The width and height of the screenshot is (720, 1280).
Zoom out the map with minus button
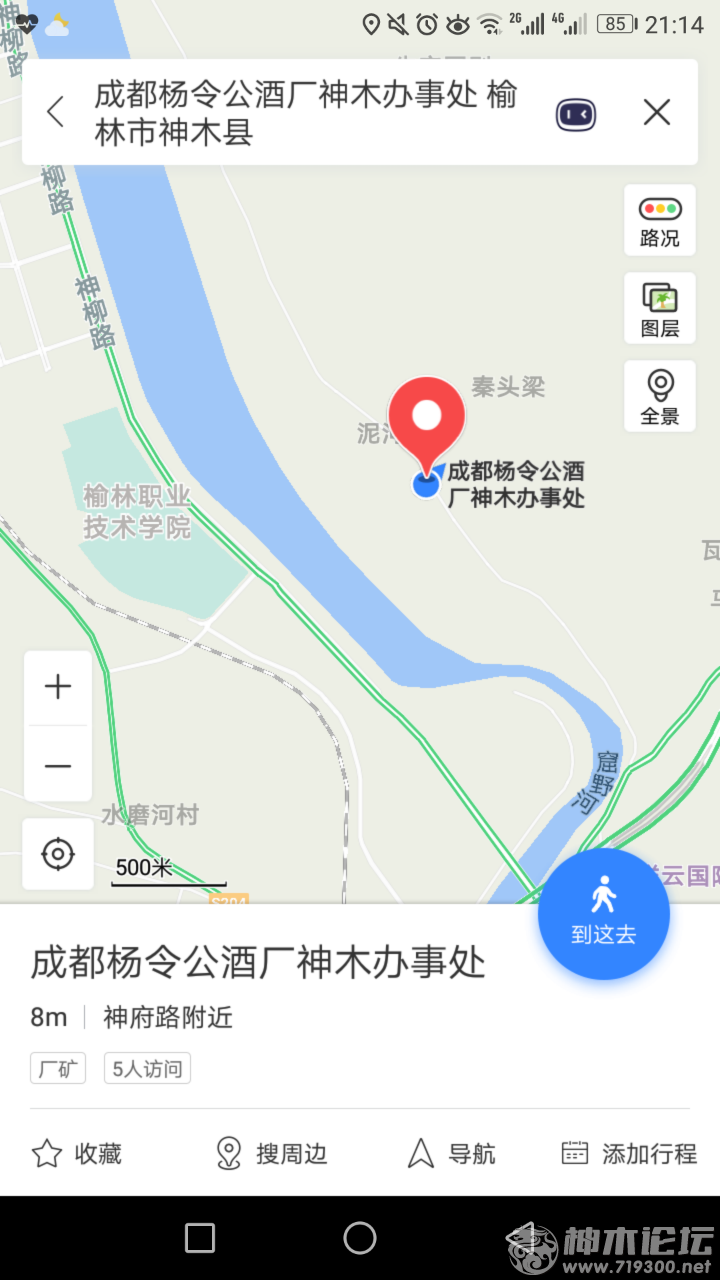point(58,765)
